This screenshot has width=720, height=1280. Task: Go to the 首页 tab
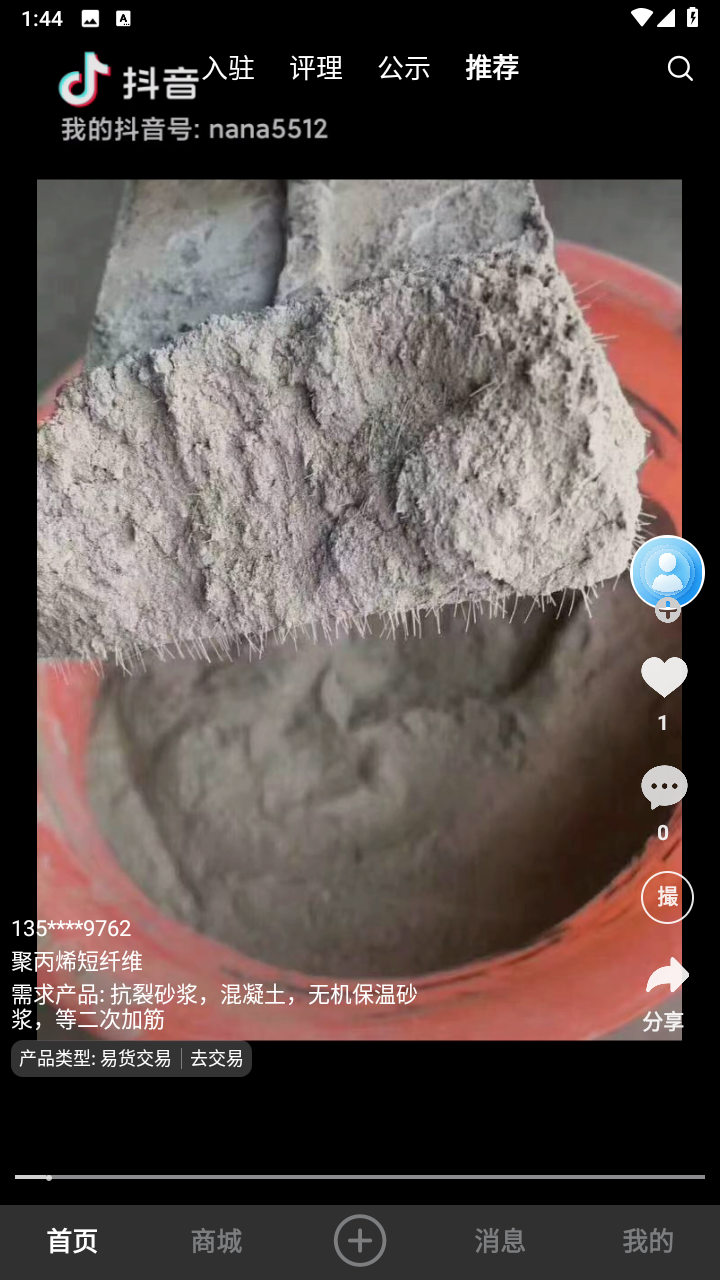(x=72, y=1241)
